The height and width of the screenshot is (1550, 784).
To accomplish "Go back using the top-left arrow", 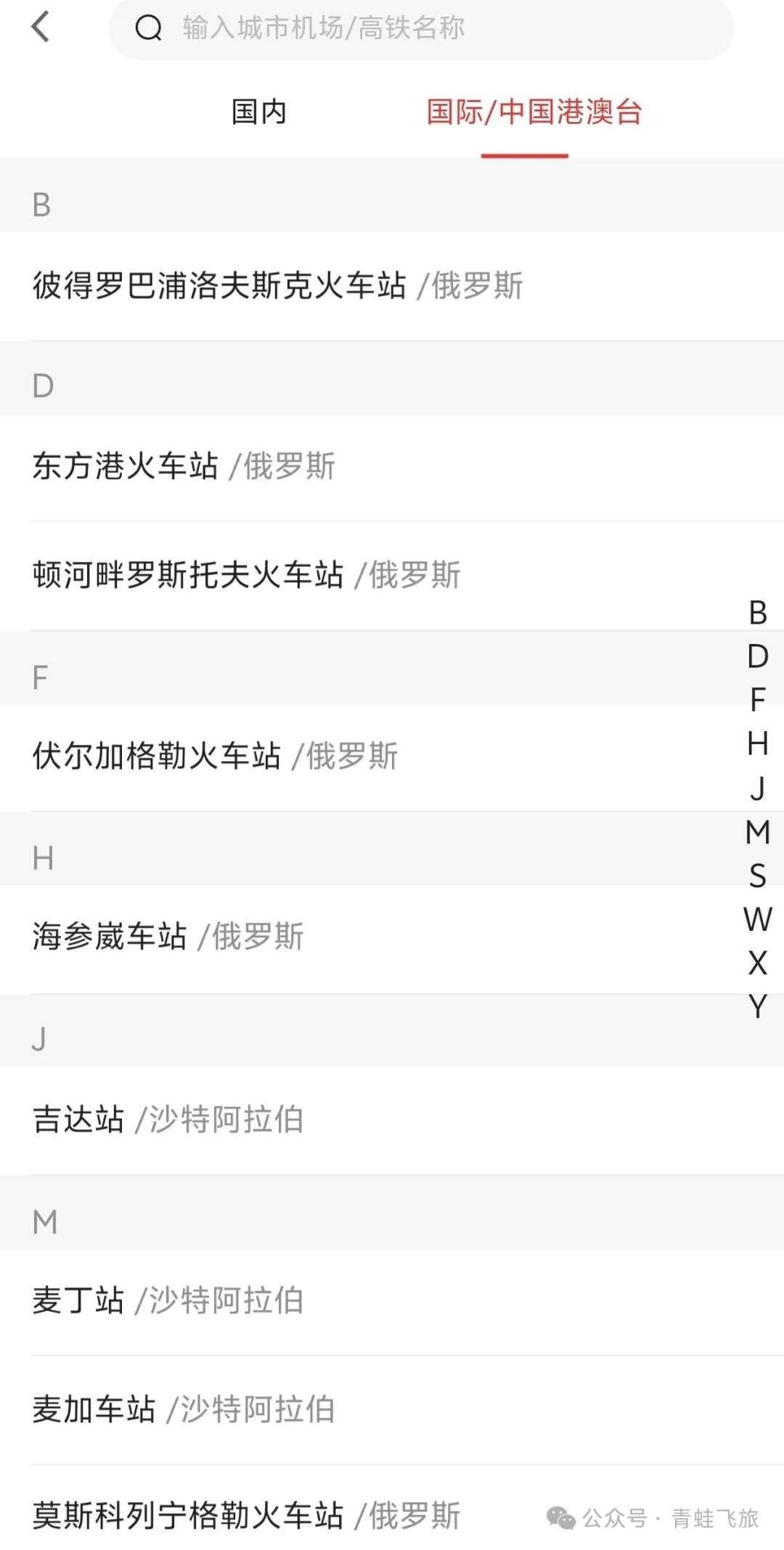I will point(41,27).
